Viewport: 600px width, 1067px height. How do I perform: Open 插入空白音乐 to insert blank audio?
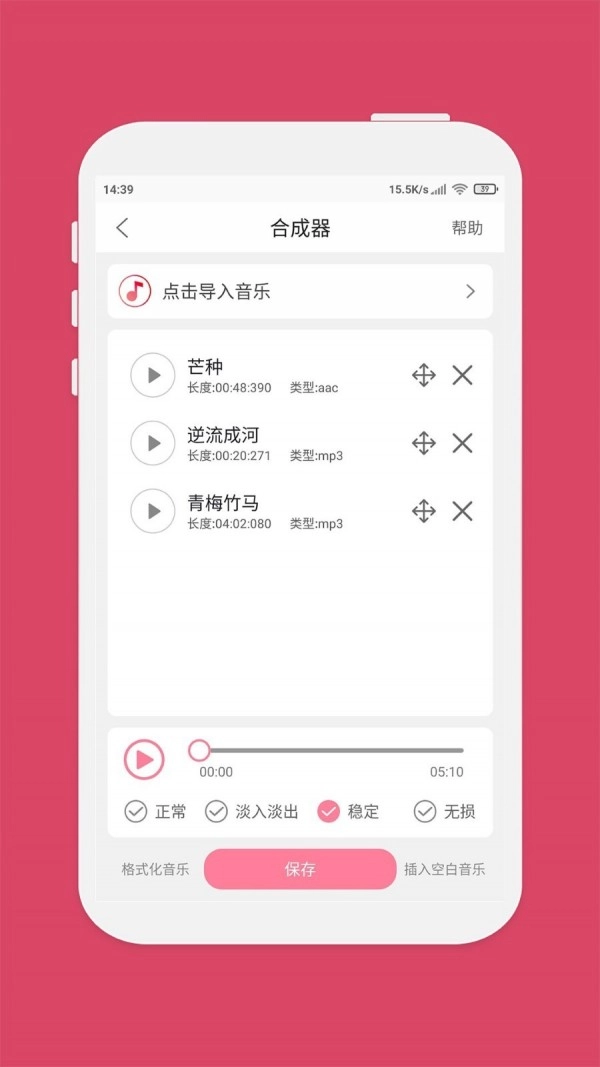pos(444,869)
